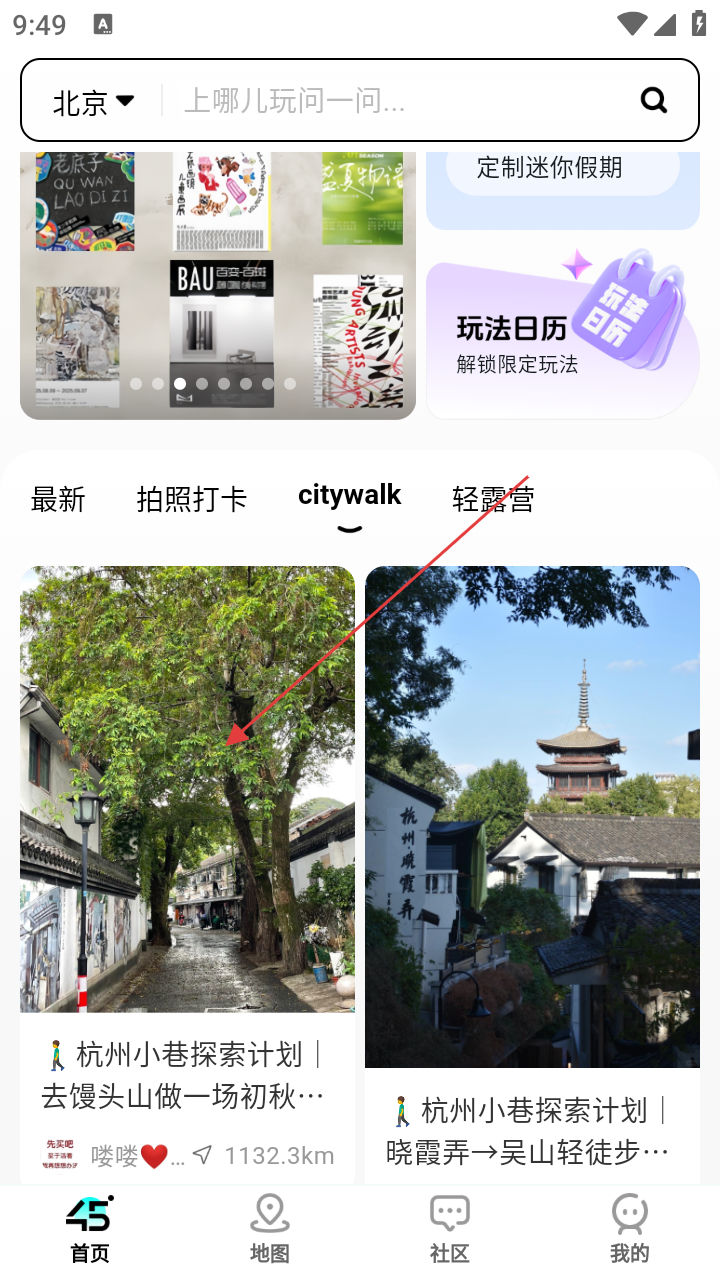Select the citywalk tab
720x1280 pixels.
(349, 496)
